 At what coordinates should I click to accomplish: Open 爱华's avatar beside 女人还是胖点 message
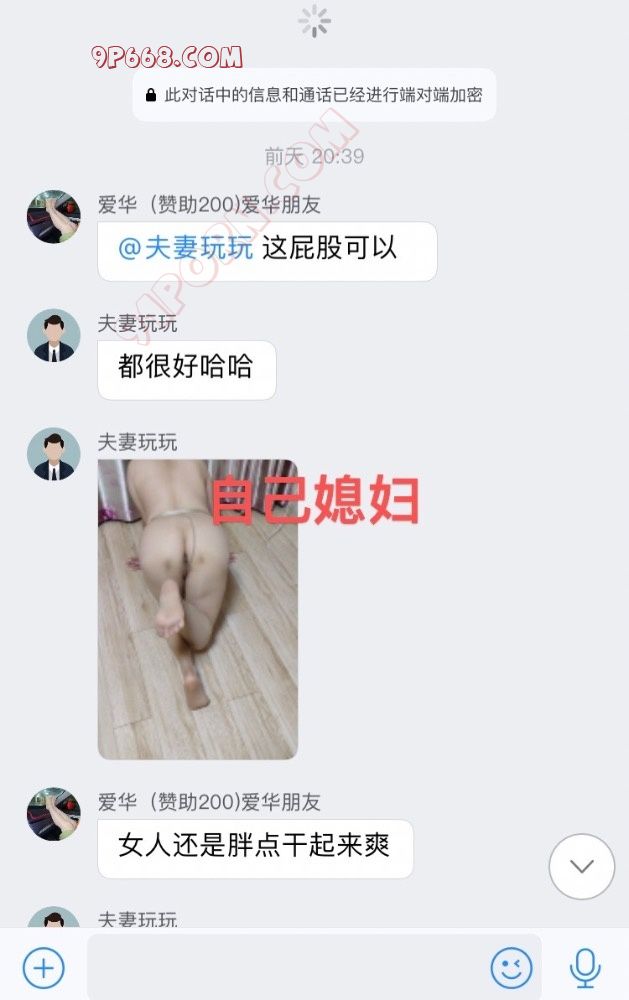click(x=53, y=814)
